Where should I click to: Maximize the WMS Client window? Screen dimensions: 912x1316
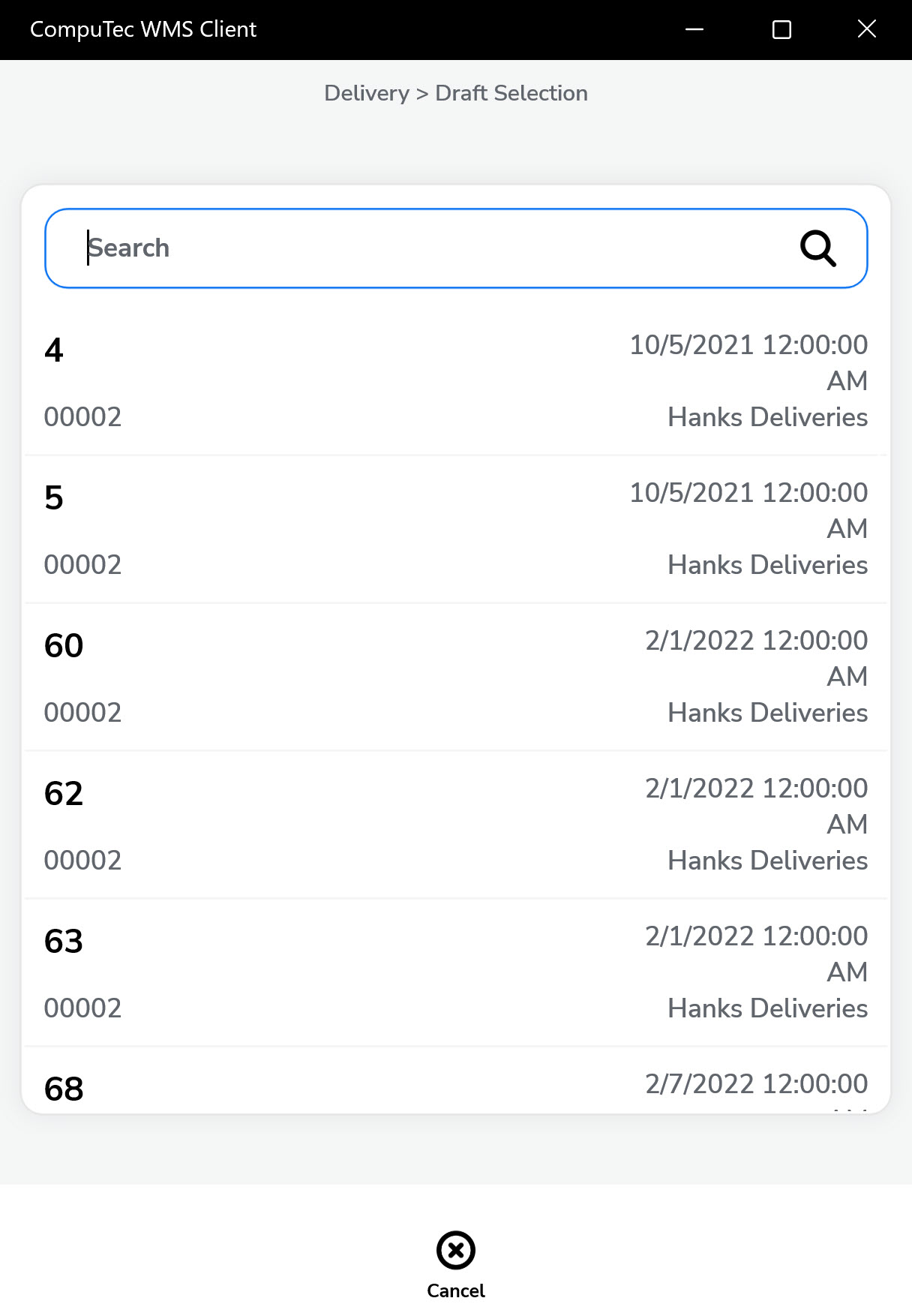tap(781, 29)
